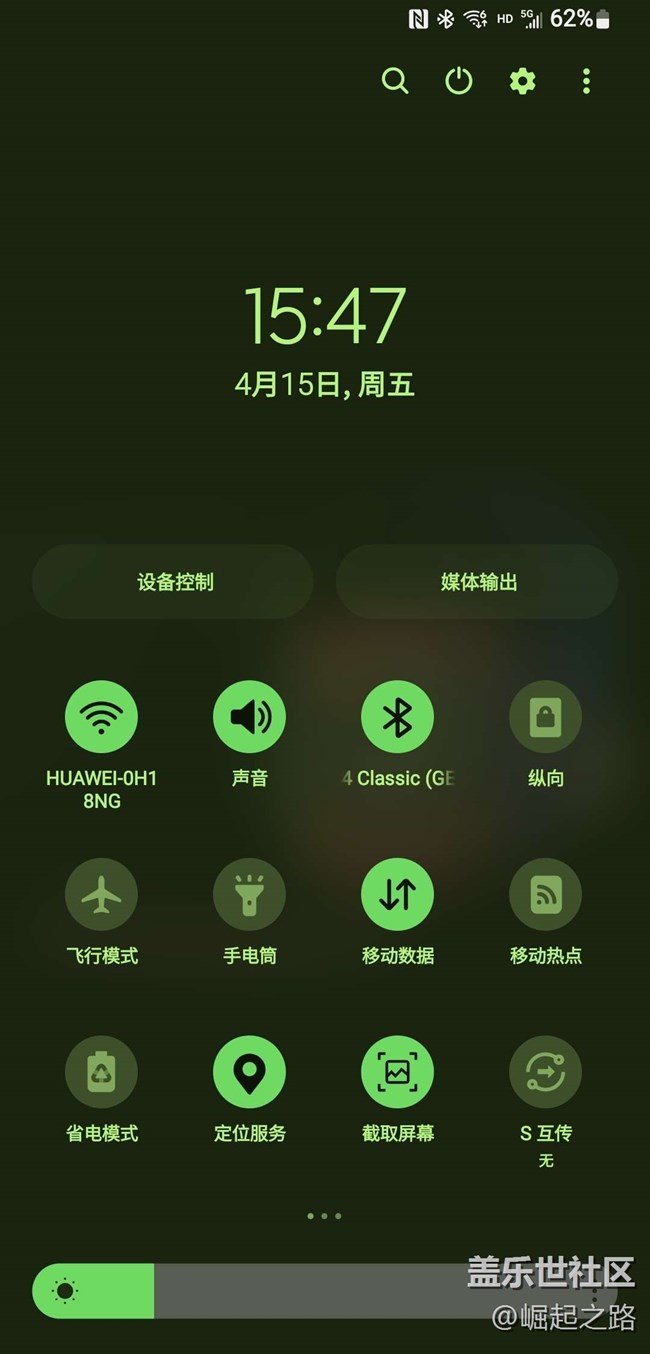Toggle the HUAWEI-0H18NG Wi-Fi tile
The height and width of the screenshot is (1354, 650).
(101, 717)
